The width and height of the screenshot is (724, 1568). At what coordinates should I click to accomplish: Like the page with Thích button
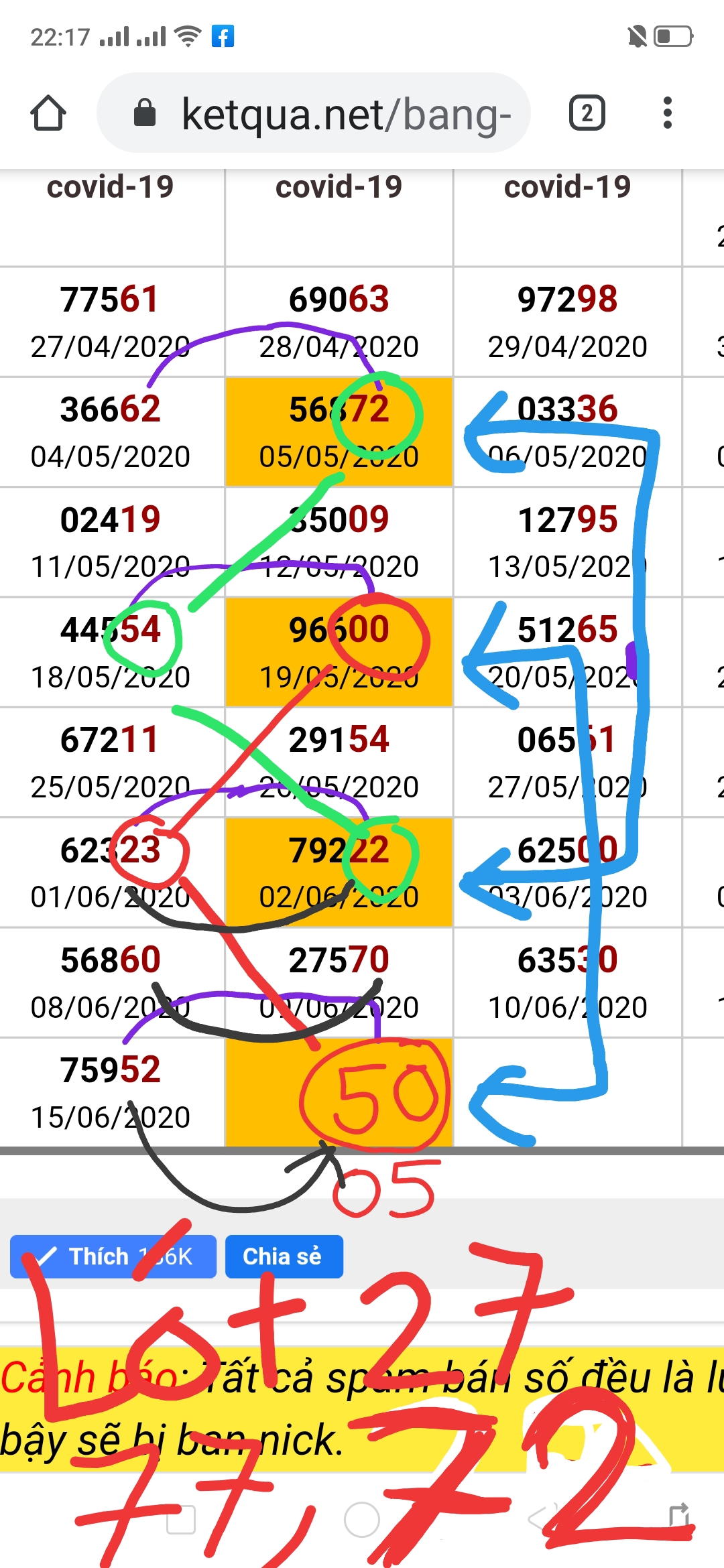click(113, 1256)
